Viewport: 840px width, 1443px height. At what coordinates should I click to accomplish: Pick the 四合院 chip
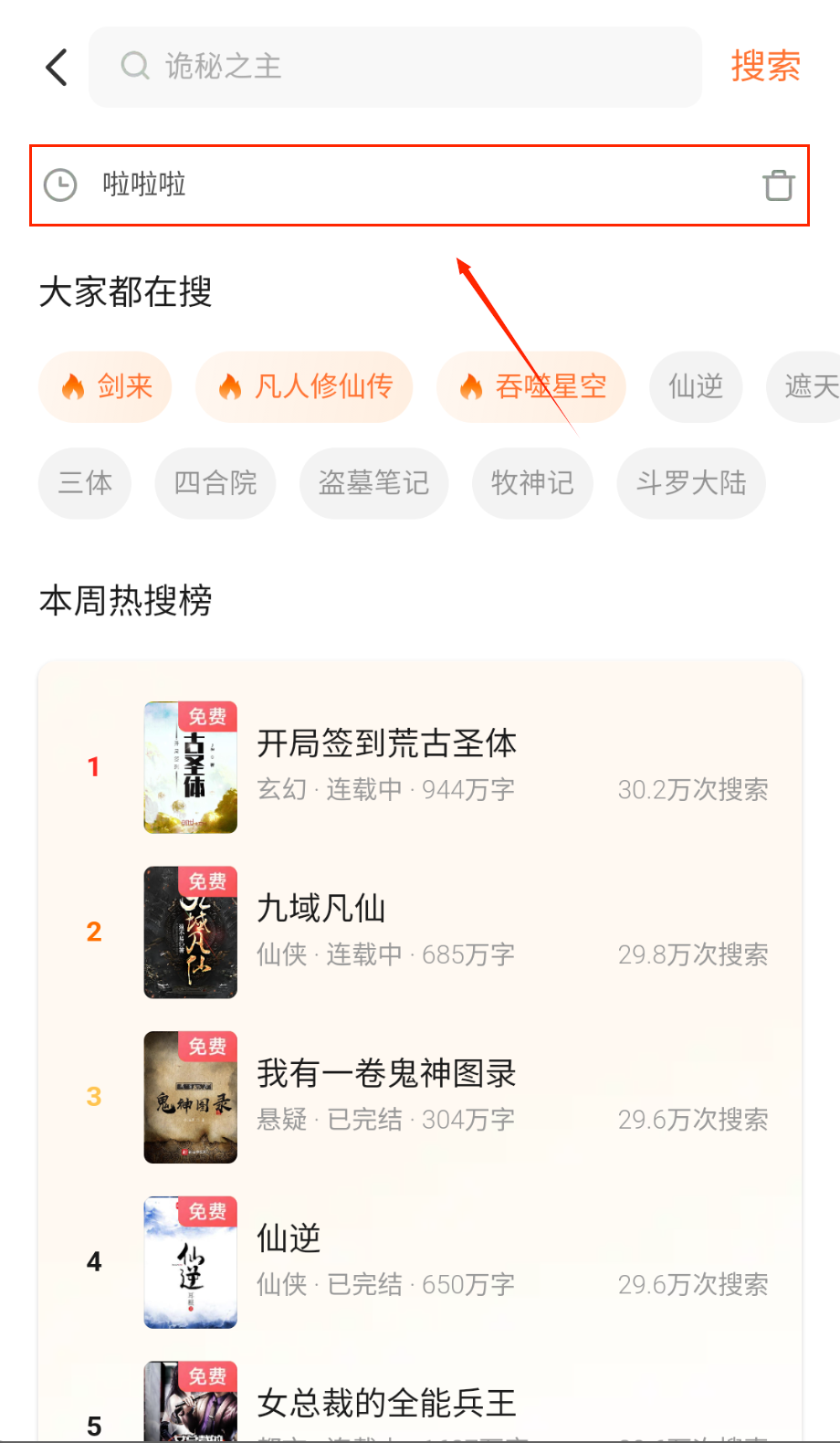click(215, 482)
